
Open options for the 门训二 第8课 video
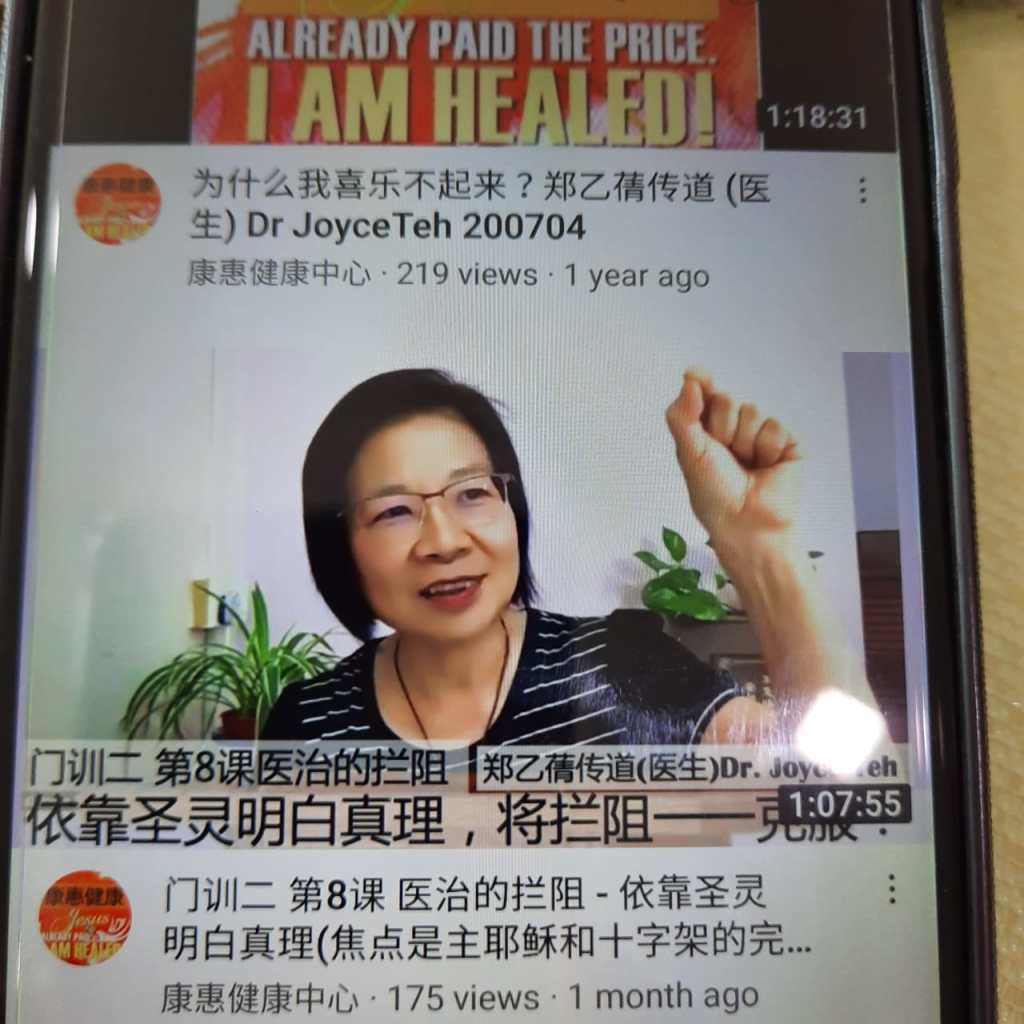(891, 888)
